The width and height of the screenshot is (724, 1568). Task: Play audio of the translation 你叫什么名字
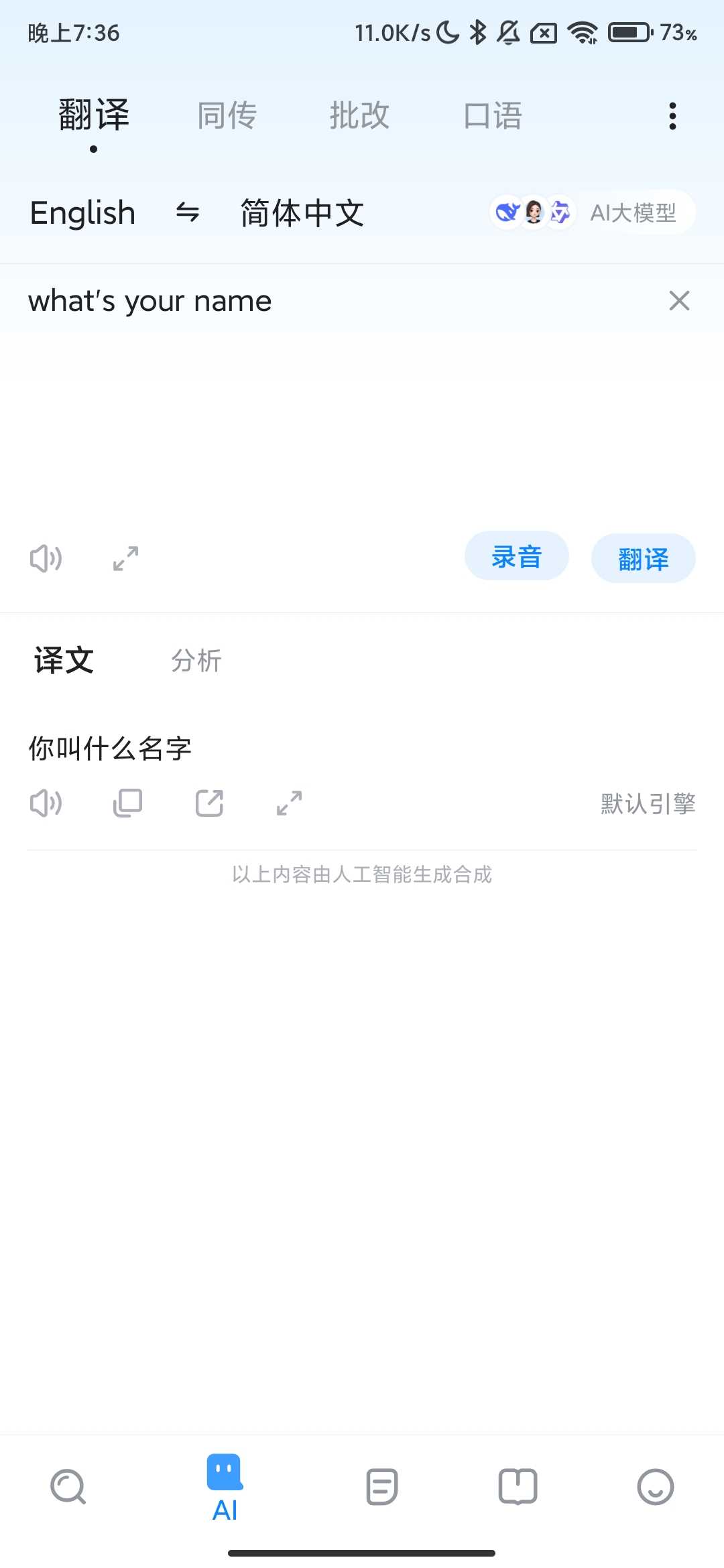[x=46, y=803]
